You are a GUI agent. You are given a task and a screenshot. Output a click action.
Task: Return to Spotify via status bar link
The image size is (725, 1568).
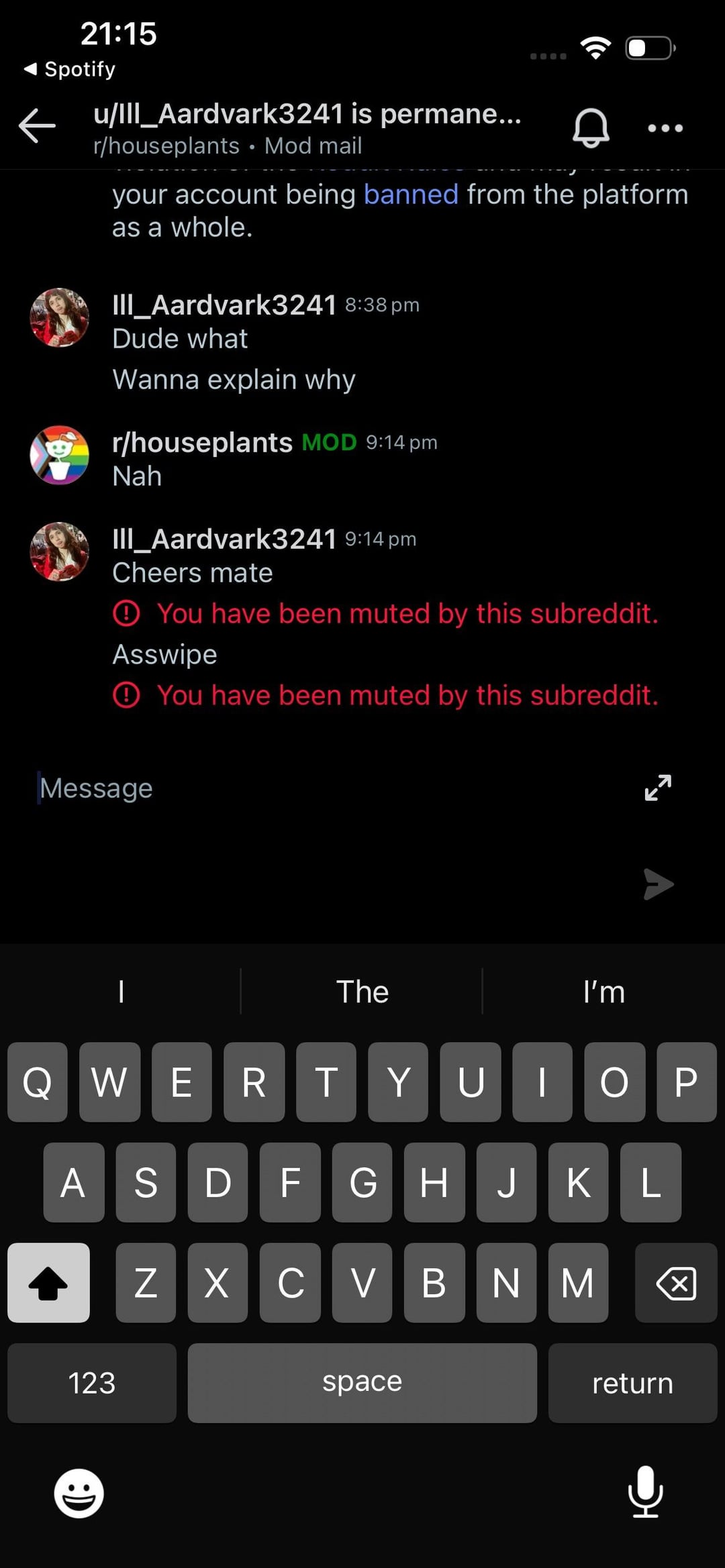click(x=70, y=69)
